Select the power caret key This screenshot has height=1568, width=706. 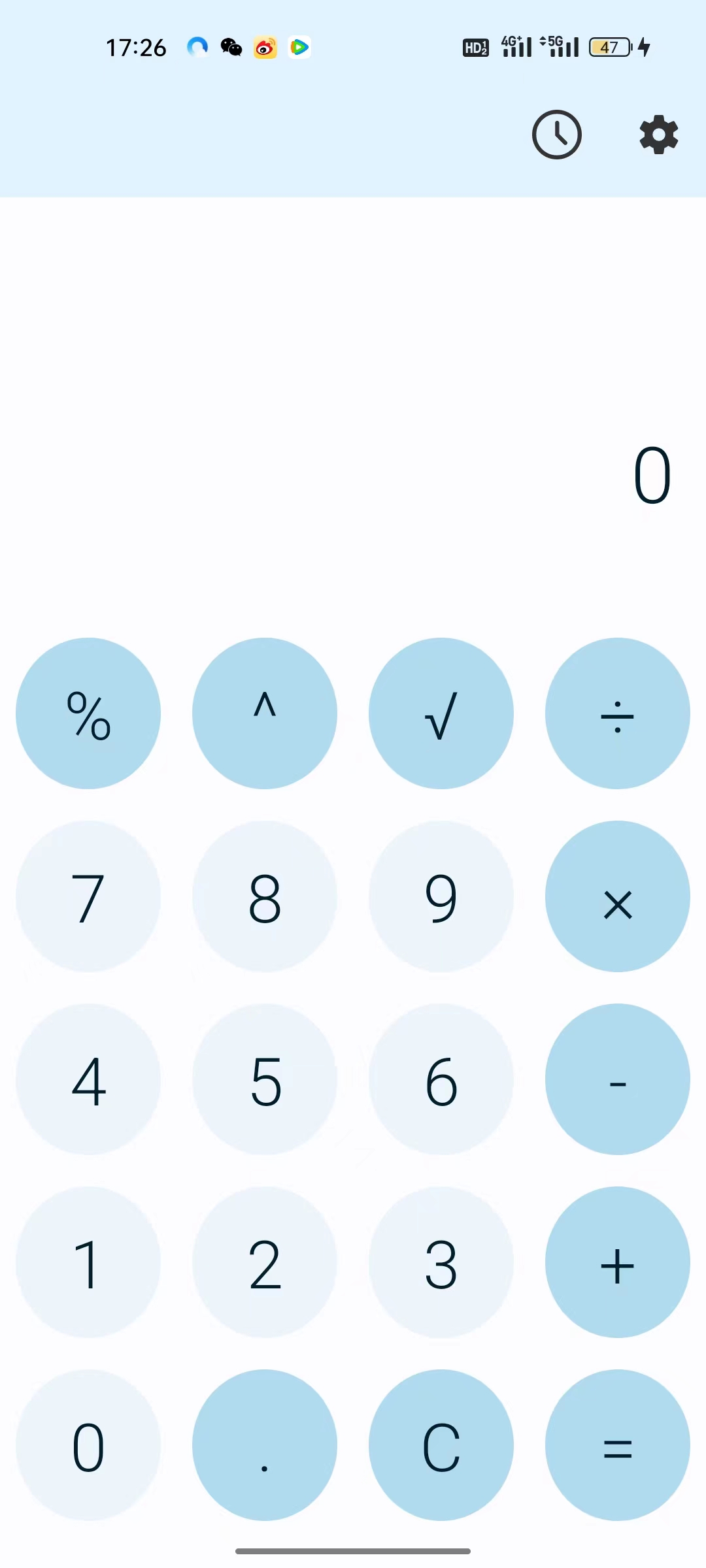click(x=265, y=713)
